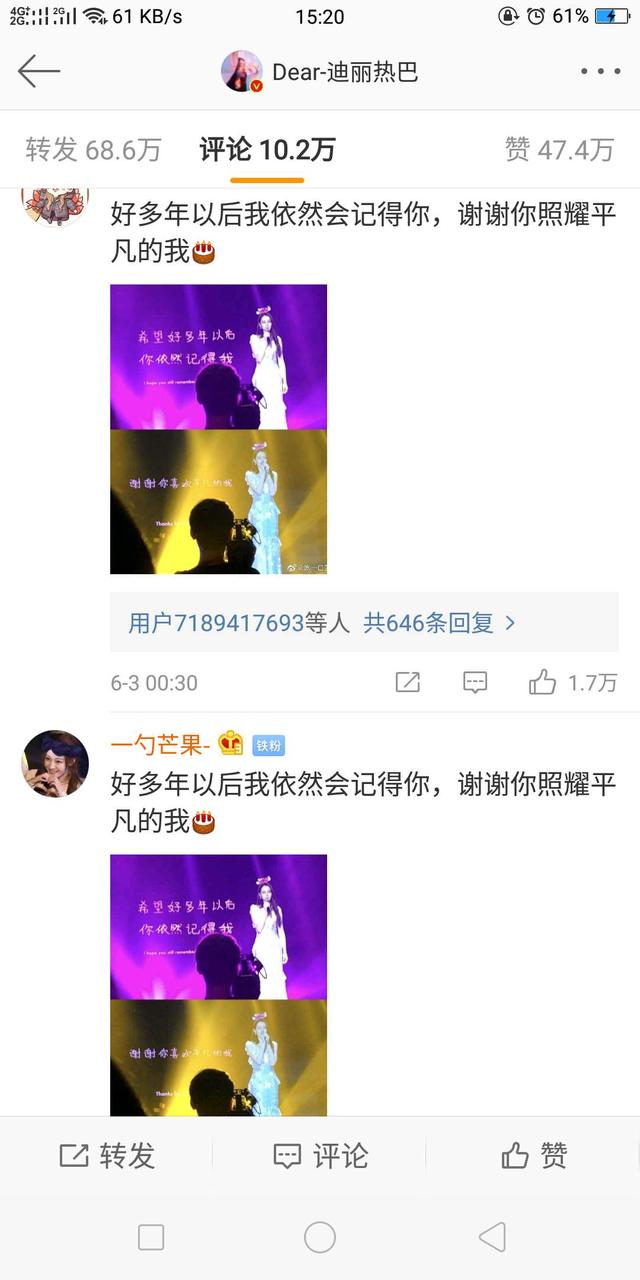Open 一勺芒果- user profile name
This screenshot has width=640, height=1280.
160,744
